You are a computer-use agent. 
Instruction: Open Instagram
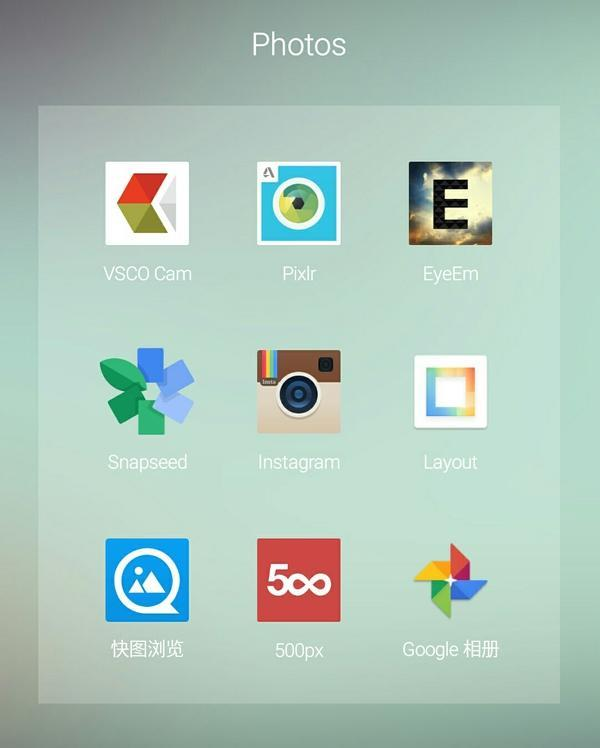(x=298, y=391)
